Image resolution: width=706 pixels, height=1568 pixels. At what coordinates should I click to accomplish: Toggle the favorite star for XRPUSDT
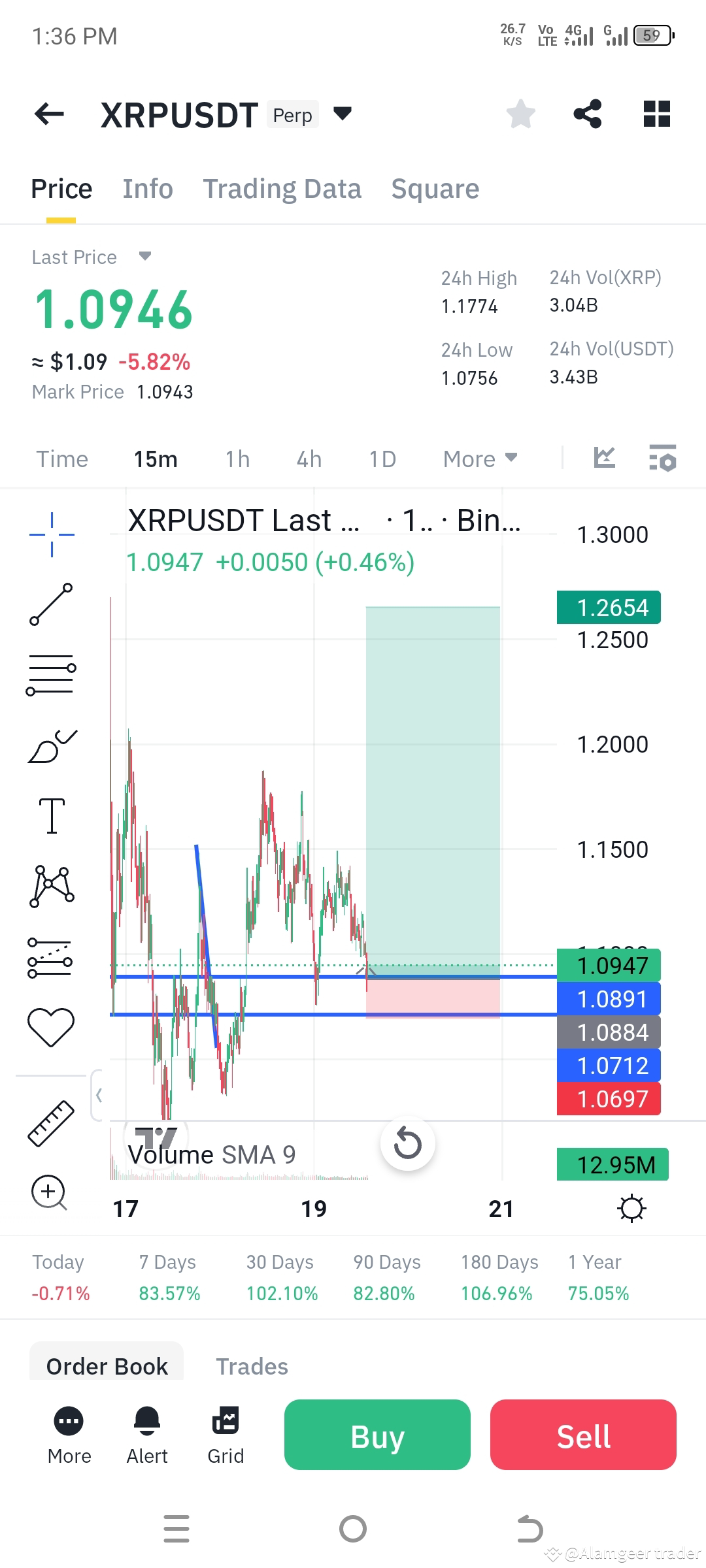(520, 114)
